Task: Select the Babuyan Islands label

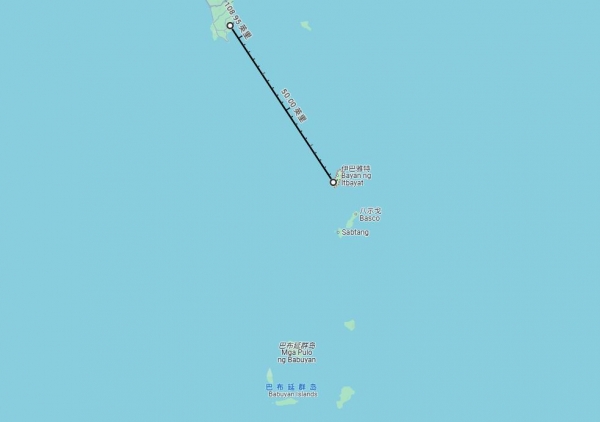Action: (x=292, y=391)
